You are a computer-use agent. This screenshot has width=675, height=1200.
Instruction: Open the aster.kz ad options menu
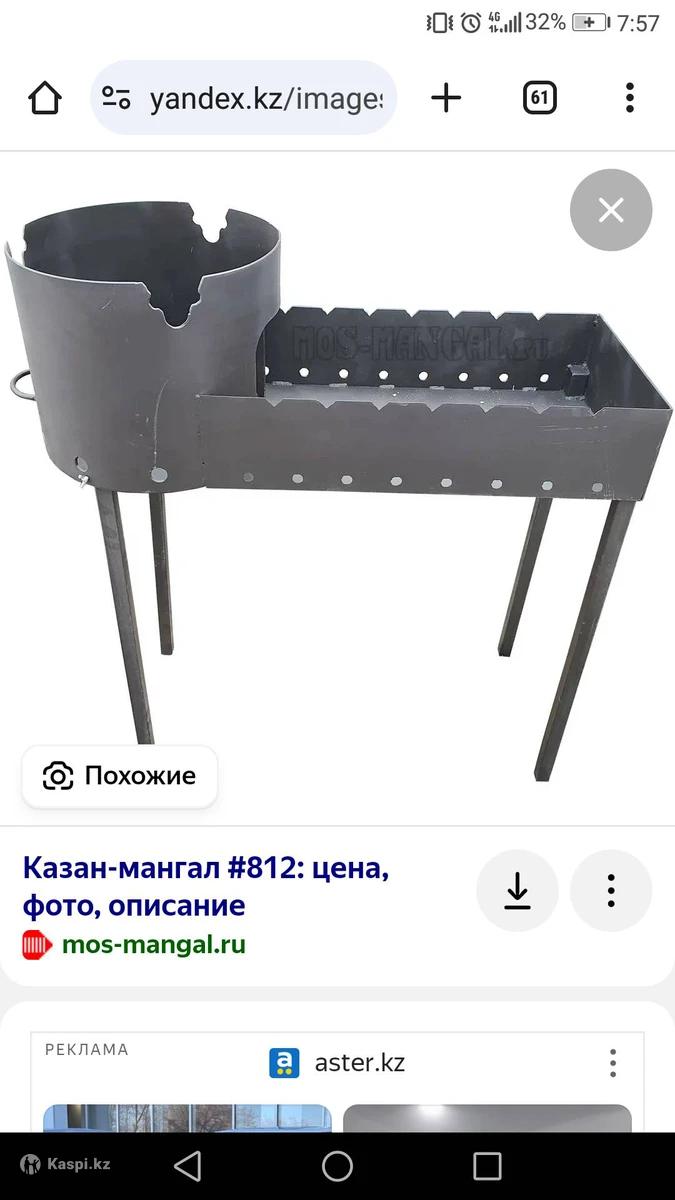pos(612,1062)
